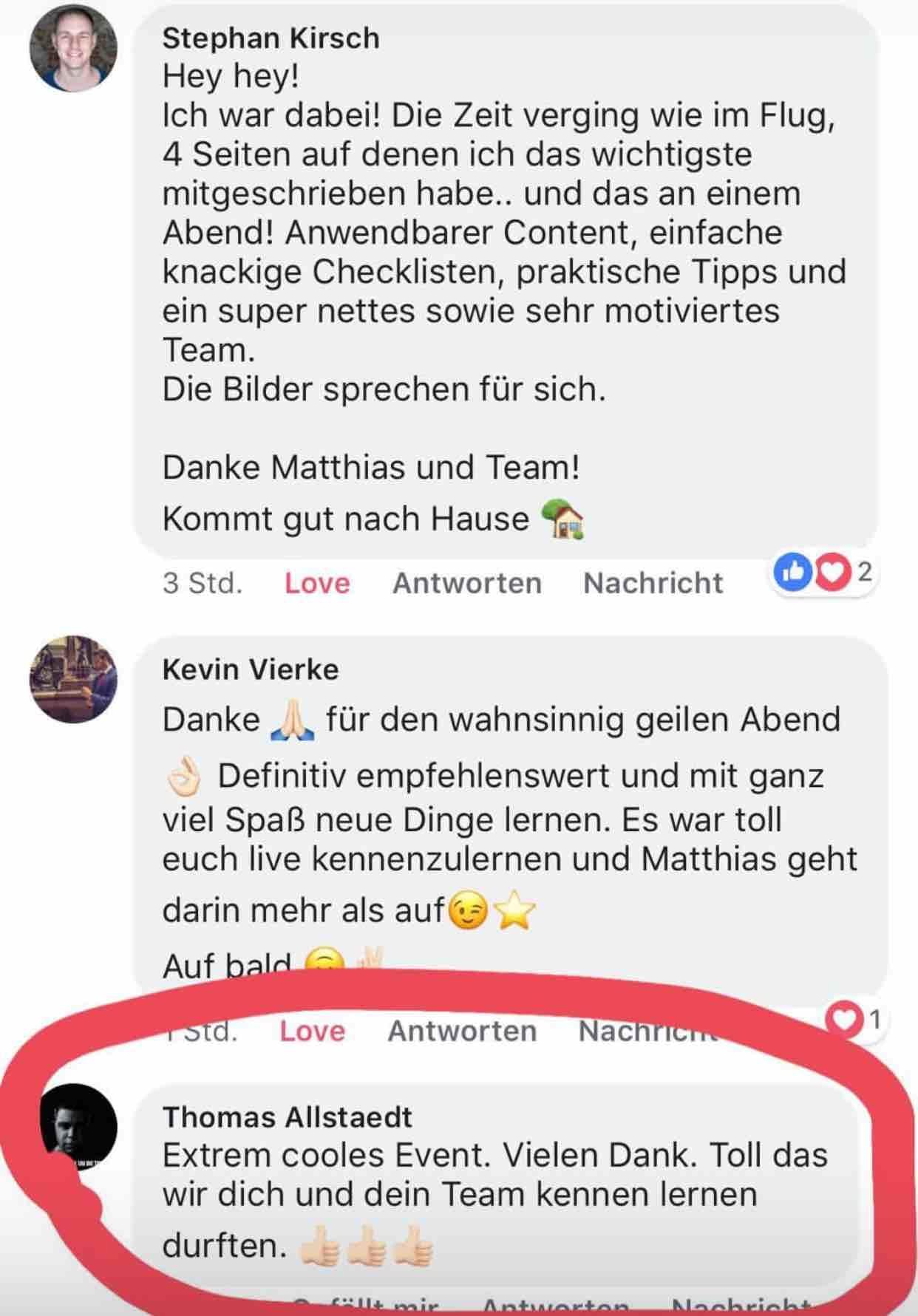Open Thomas Allstaedt's profile name link
The image size is (918, 1316).
point(287,1116)
